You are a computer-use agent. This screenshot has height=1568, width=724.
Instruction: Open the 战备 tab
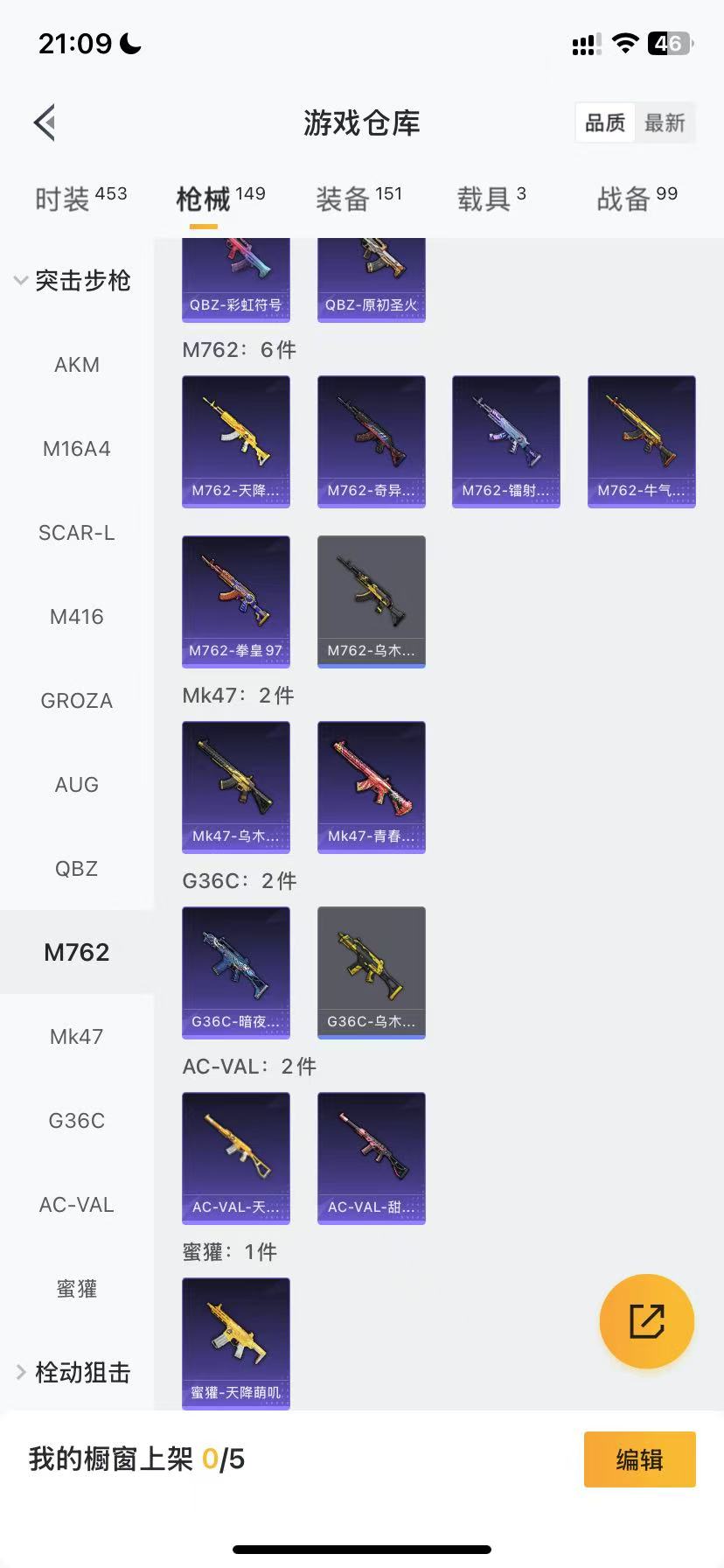pyautogui.click(x=637, y=199)
